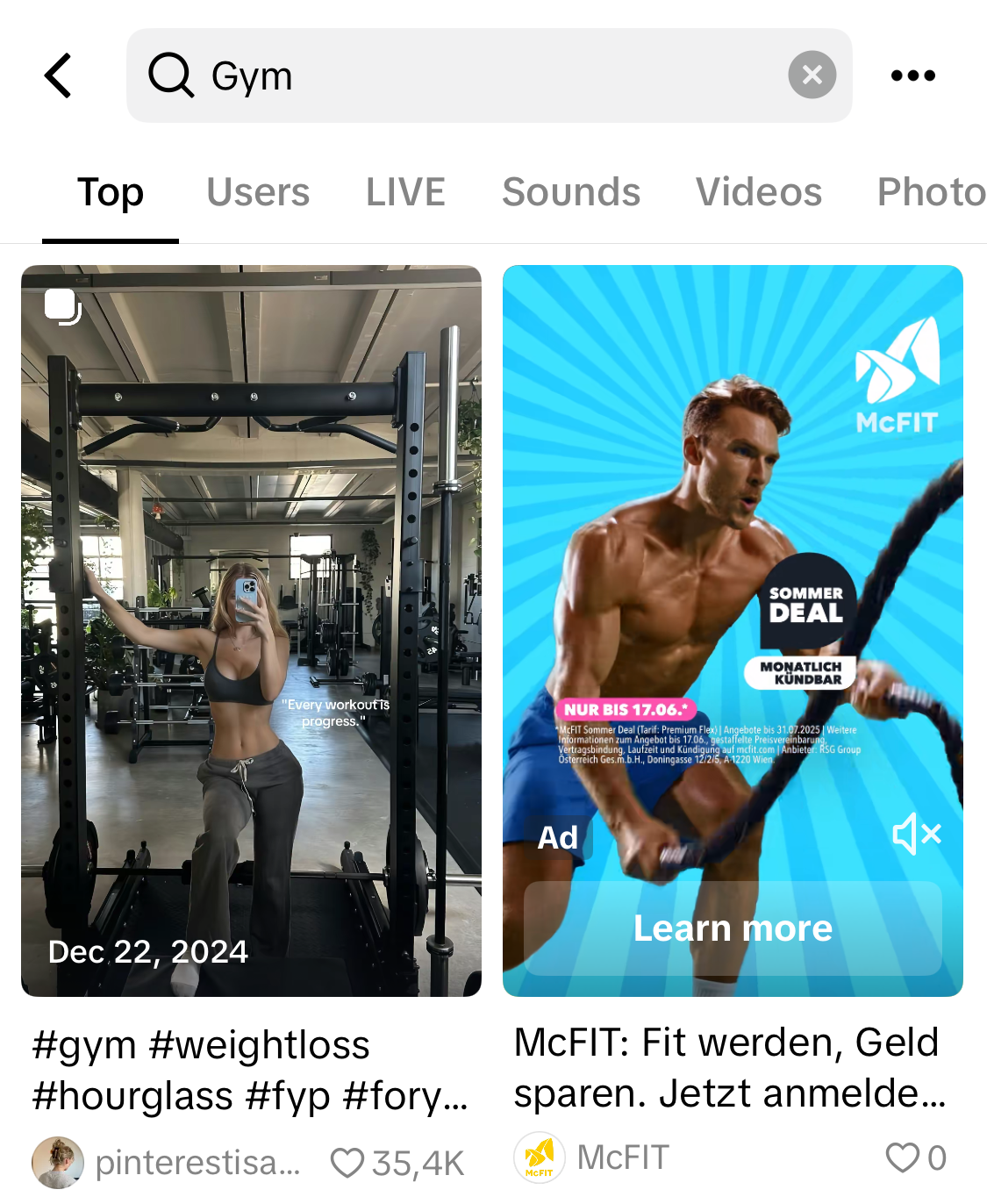Tap the Gym search field

pyautogui.click(x=474, y=75)
